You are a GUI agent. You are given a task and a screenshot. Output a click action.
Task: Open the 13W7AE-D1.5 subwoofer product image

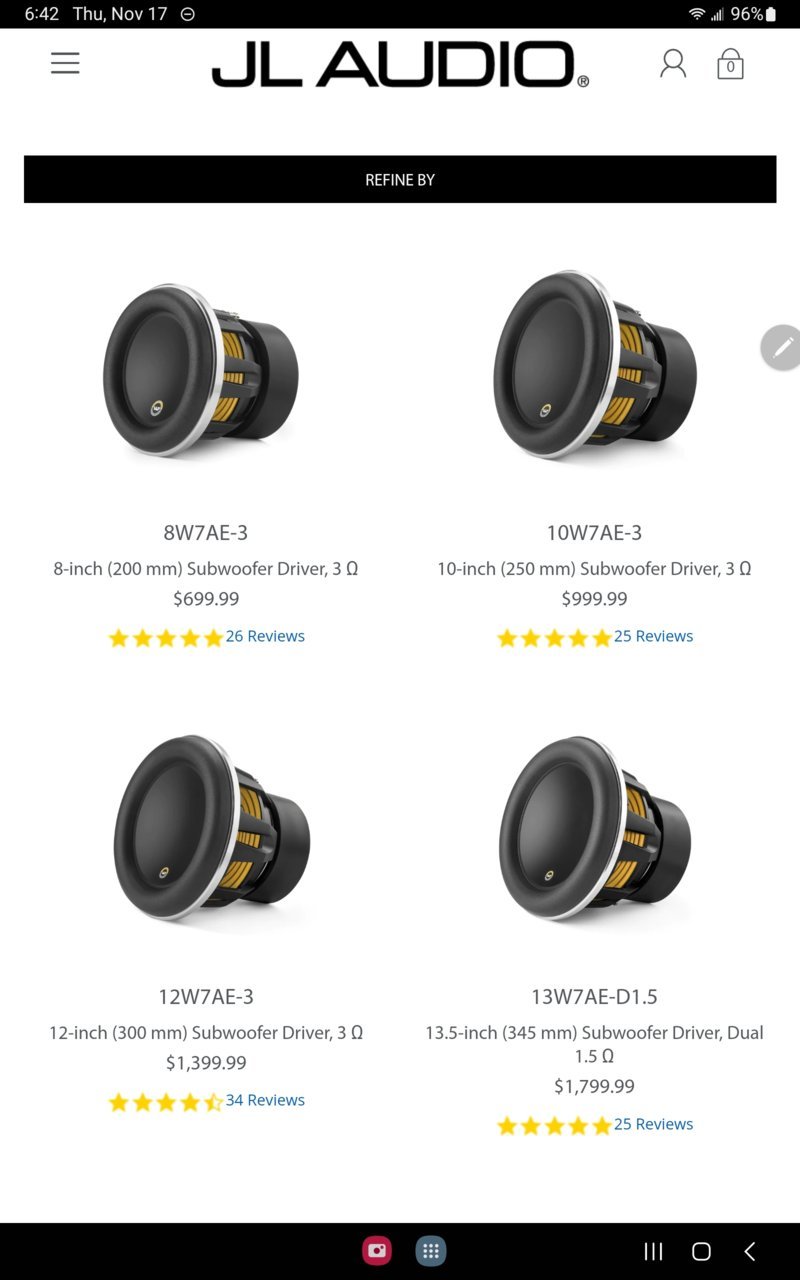pos(594,828)
